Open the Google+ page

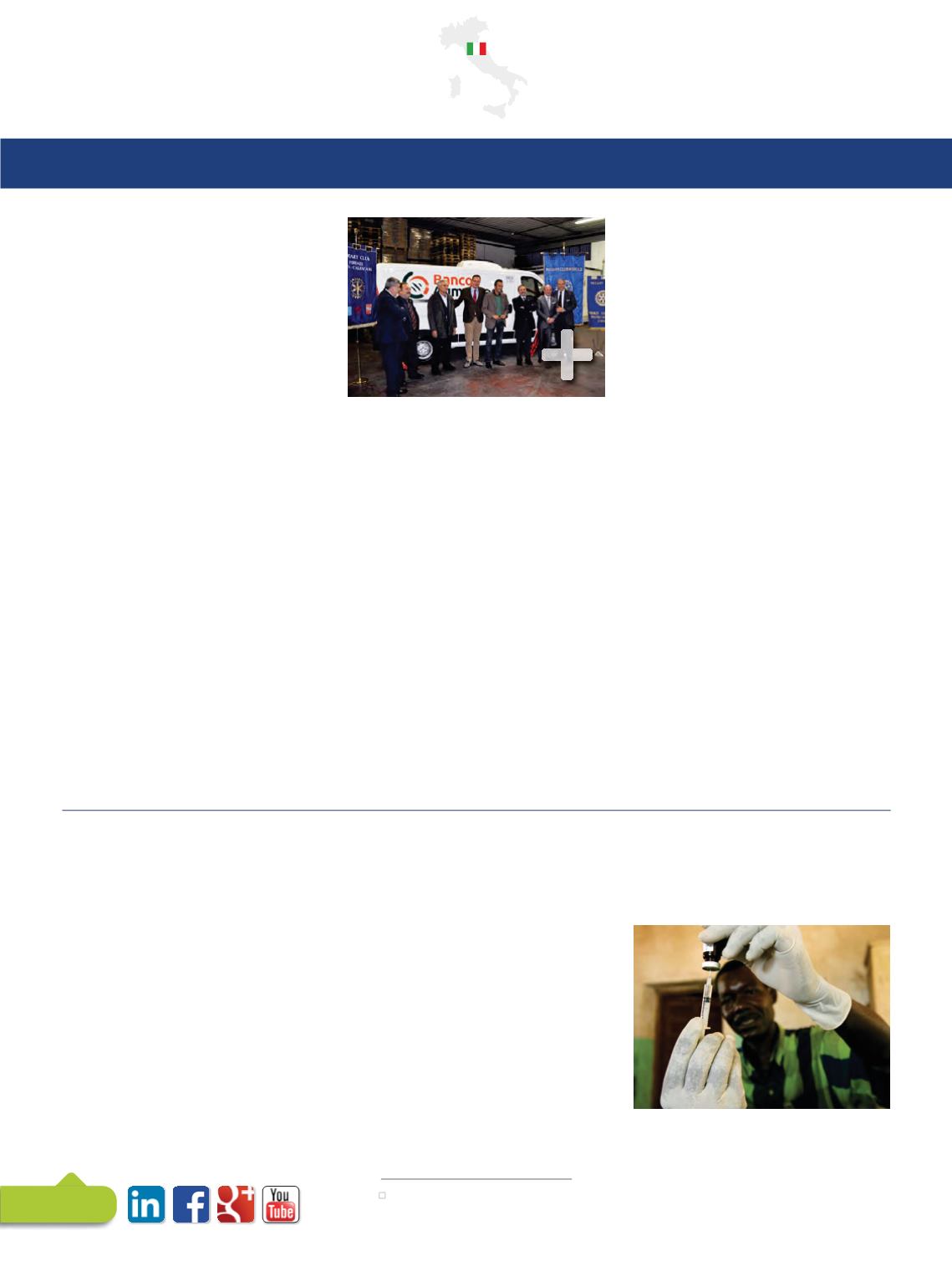(236, 1204)
